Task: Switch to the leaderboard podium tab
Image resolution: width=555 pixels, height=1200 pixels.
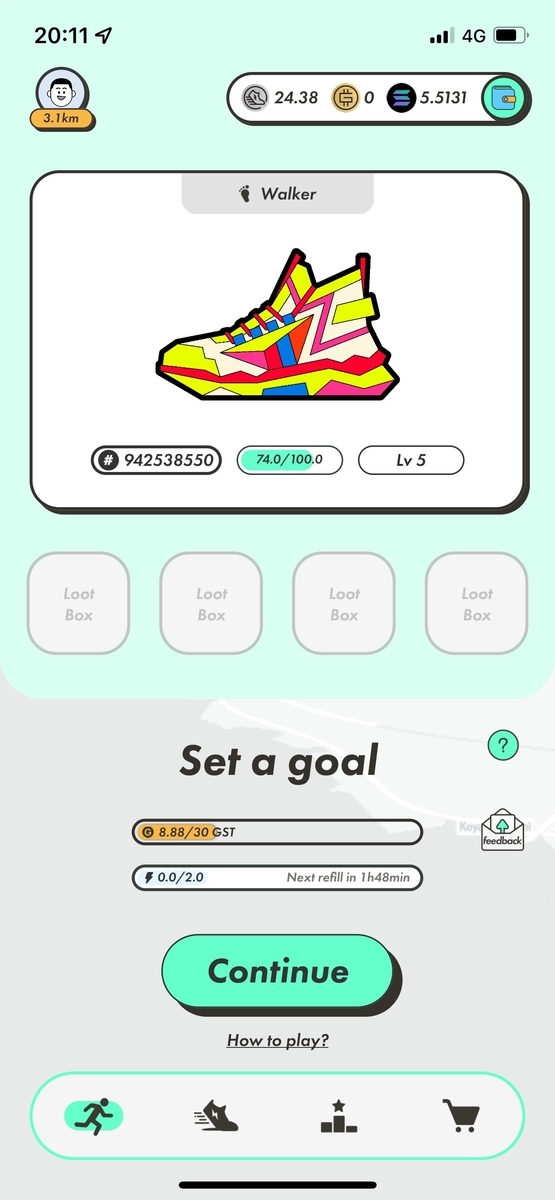Action: pyautogui.click(x=339, y=1116)
